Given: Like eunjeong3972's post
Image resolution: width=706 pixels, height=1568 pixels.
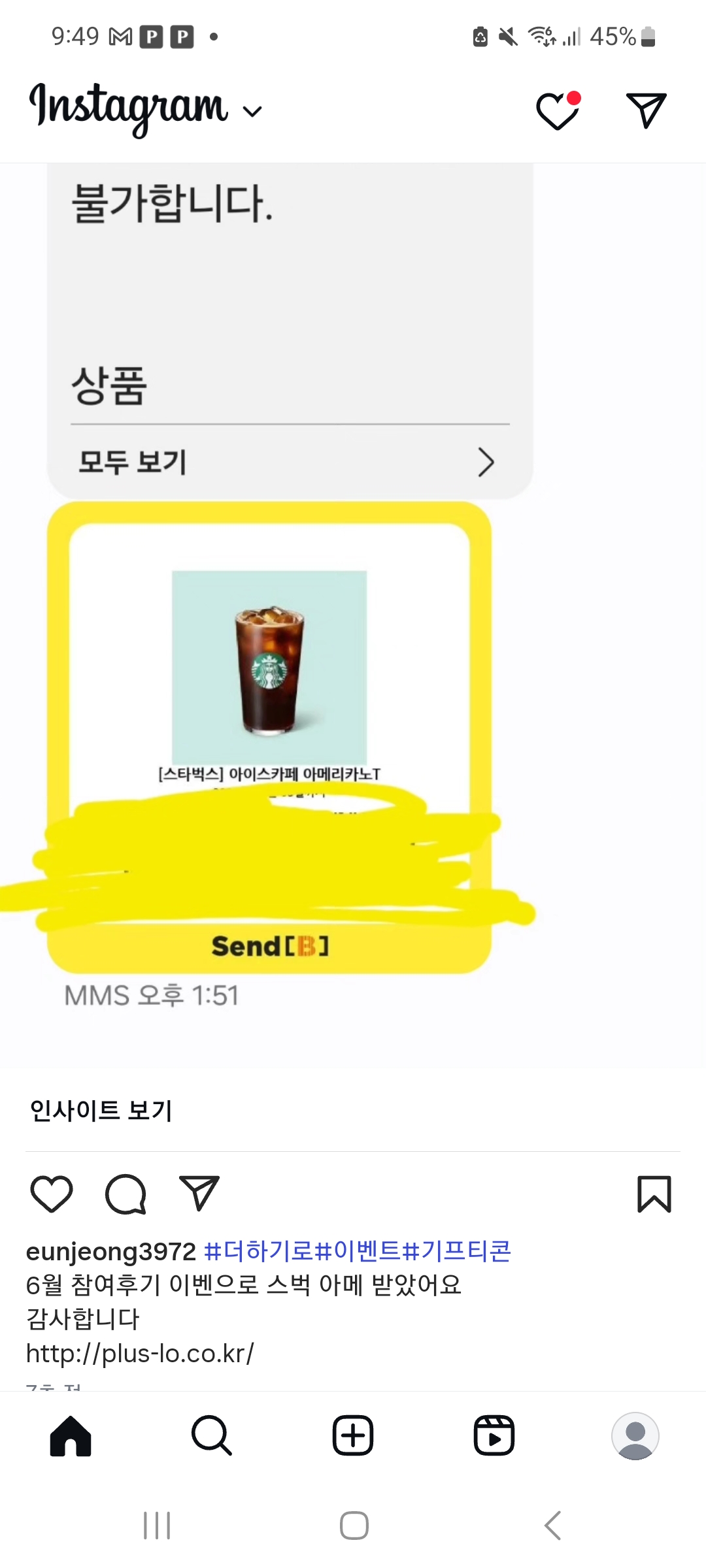Looking at the screenshot, I should pos(52,1194).
